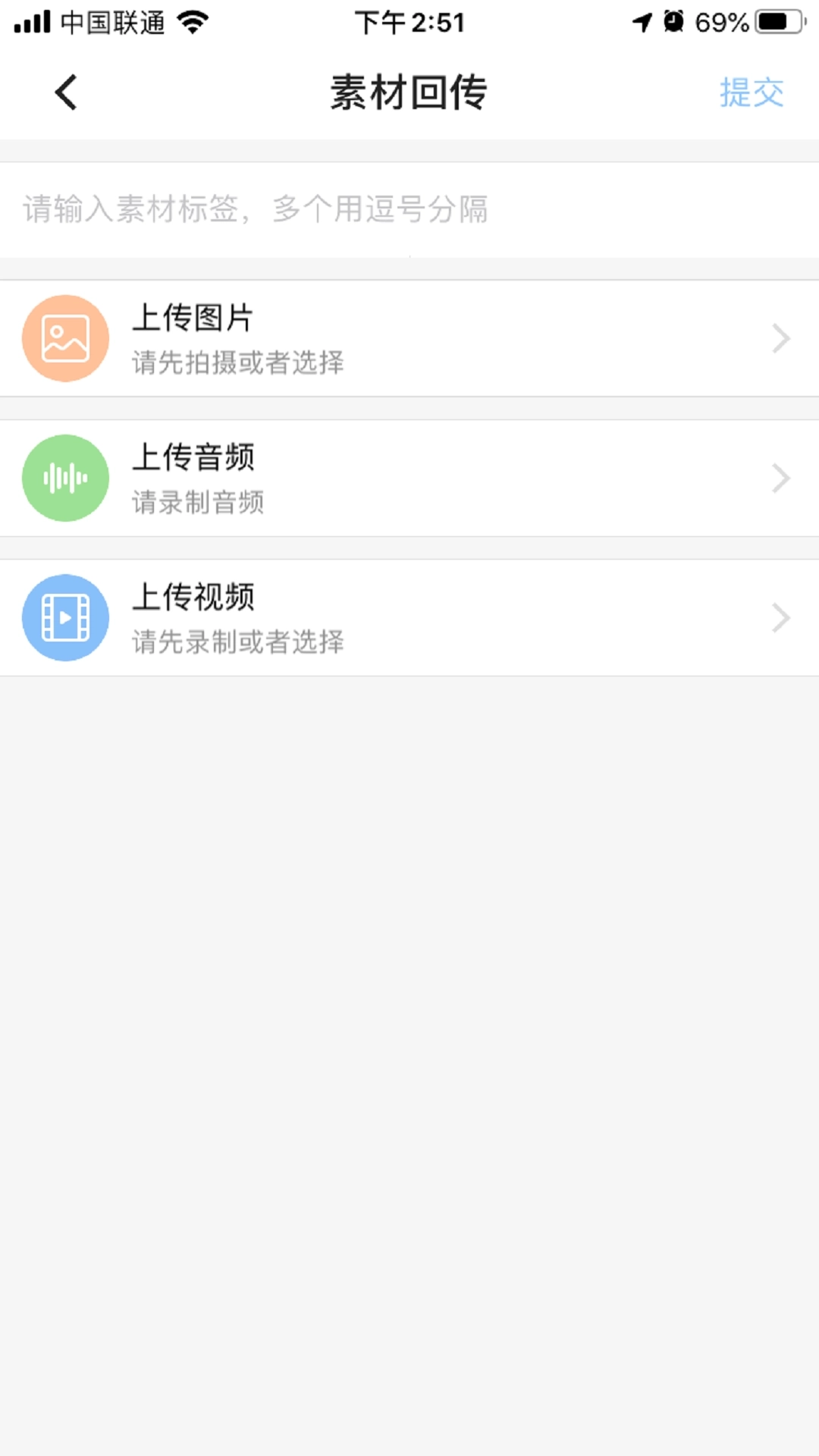This screenshot has width=819, height=1456.
Task: Expand the 上传图片 row chevron
Action: 781,338
